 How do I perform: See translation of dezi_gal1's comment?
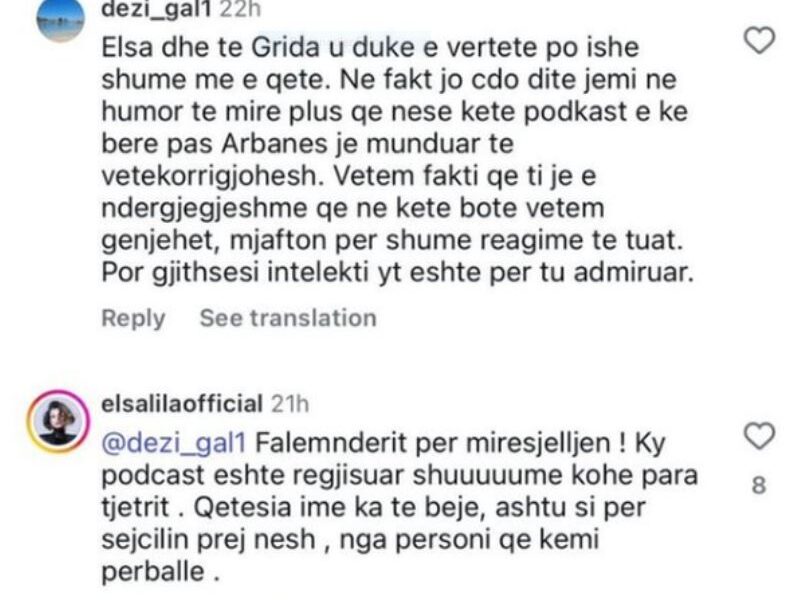(x=288, y=318)
